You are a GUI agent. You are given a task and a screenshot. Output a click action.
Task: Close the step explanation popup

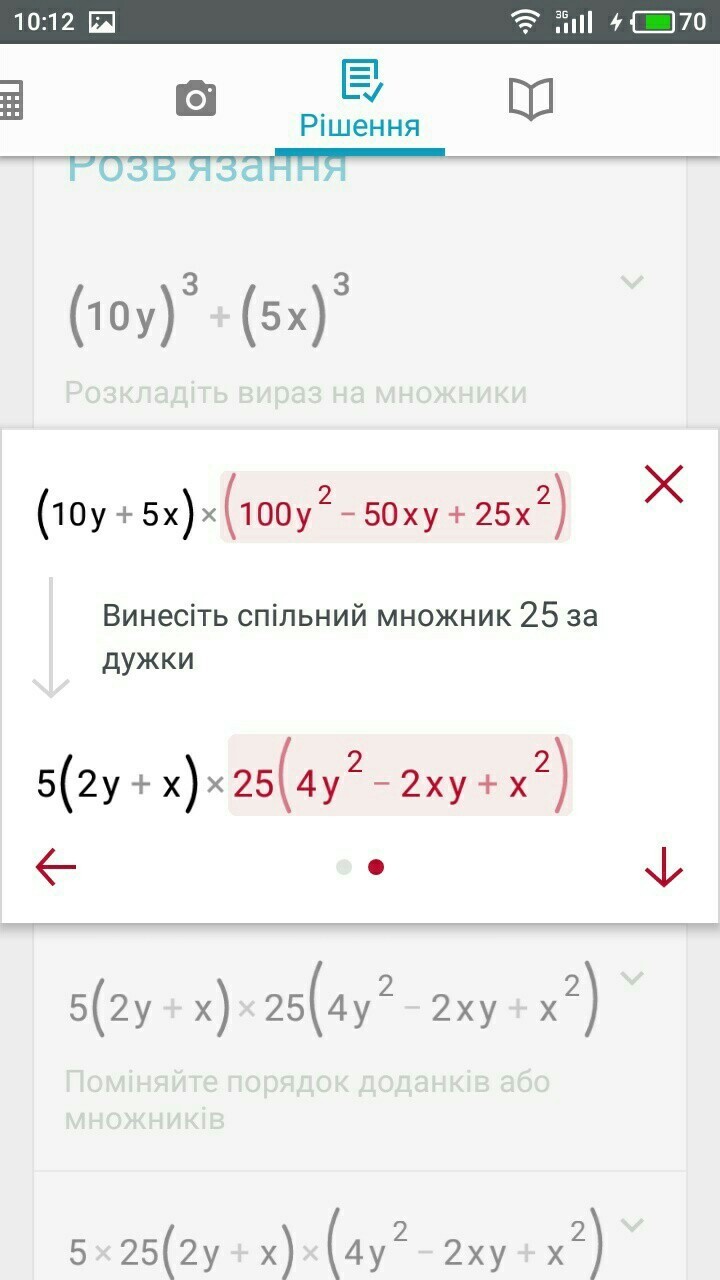[664, 485]
